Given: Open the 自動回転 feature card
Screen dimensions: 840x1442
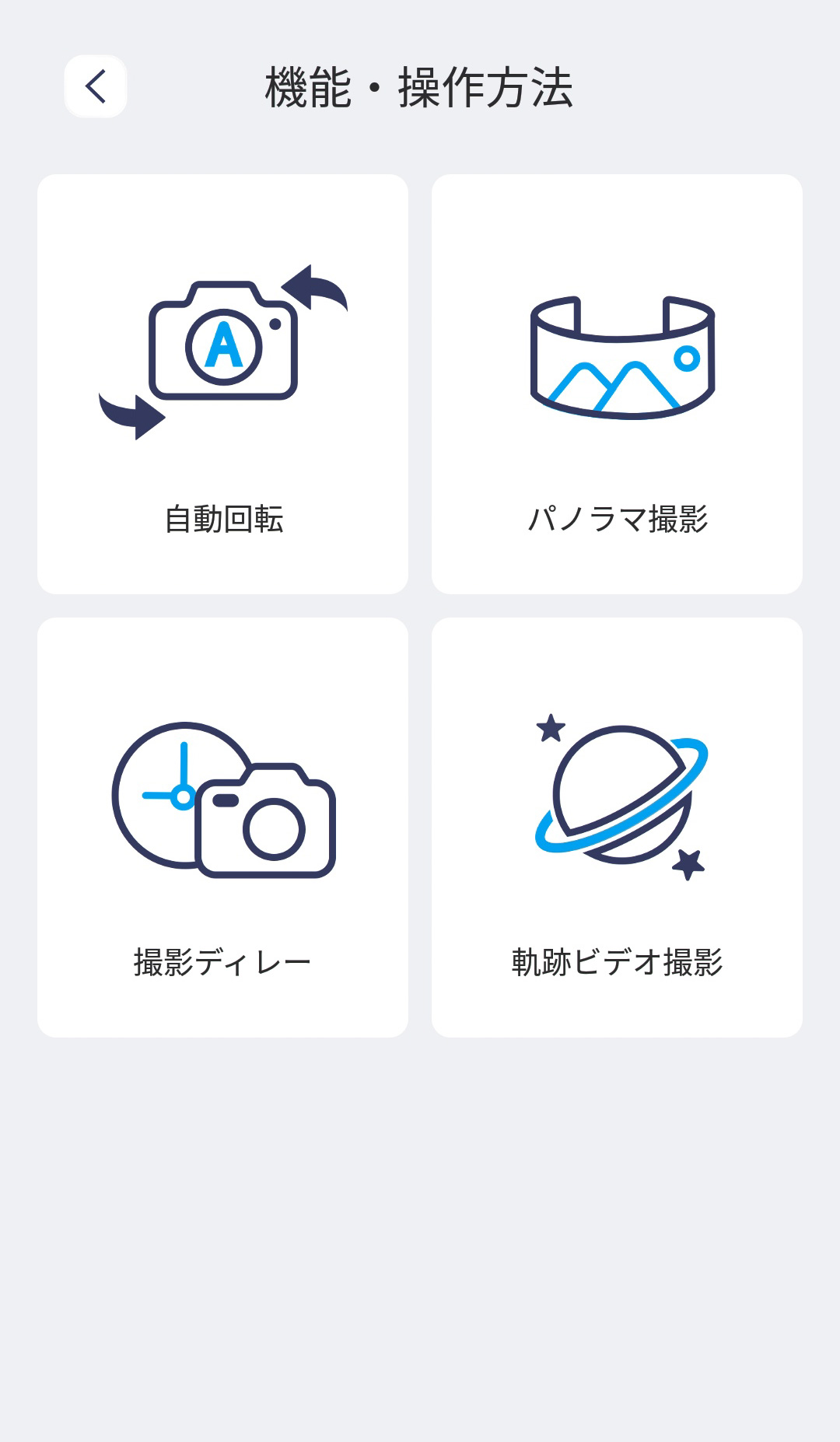Looking at the screenshot, I should coord(223,381).
